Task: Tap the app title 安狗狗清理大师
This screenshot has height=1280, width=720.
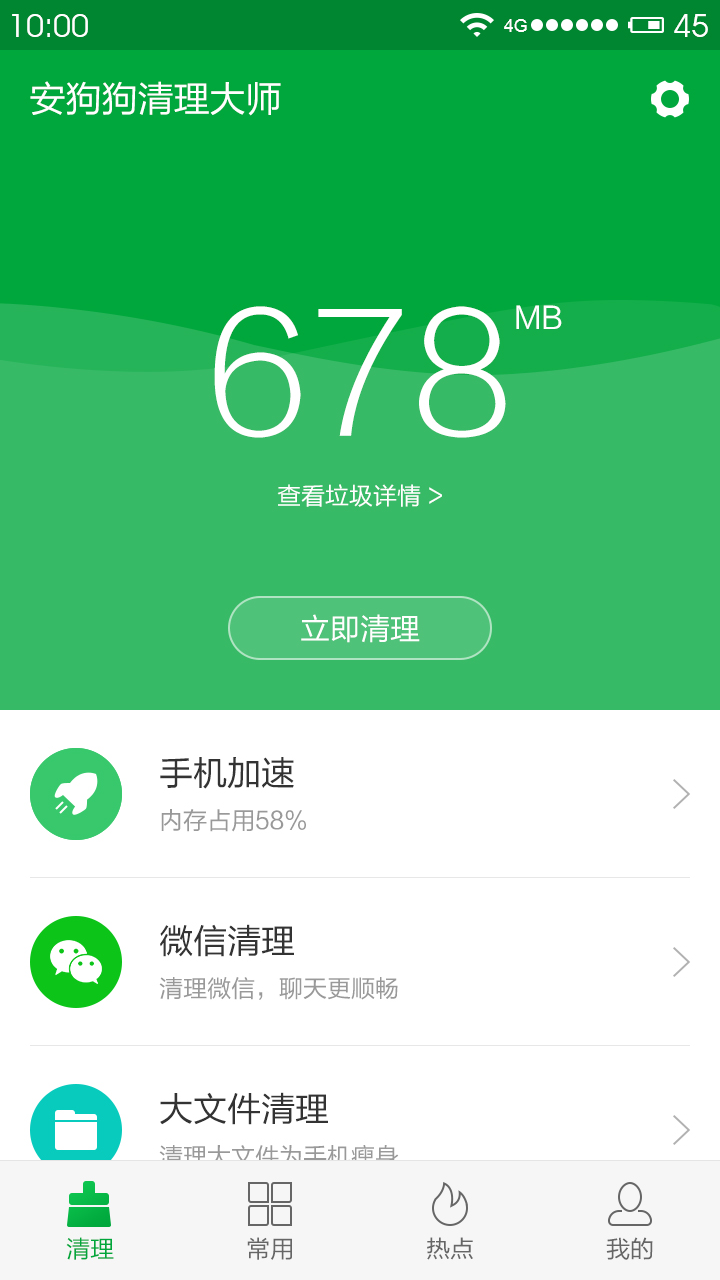Action: (x=155, y=99)
